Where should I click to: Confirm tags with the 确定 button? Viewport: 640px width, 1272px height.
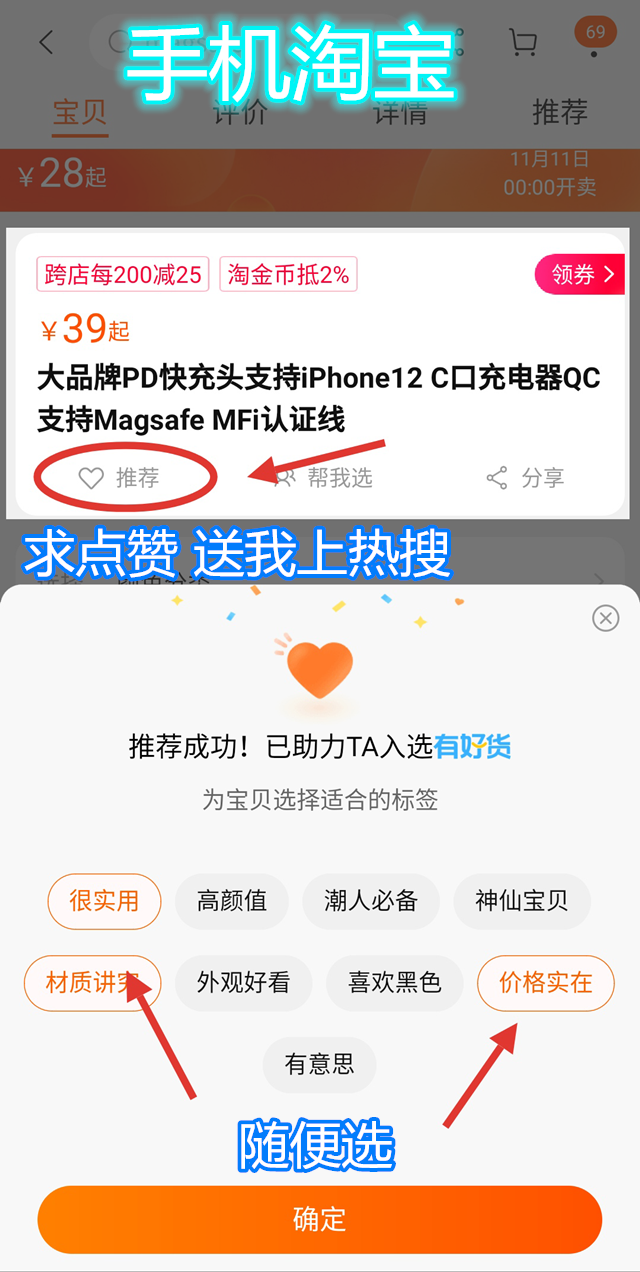click(320, 1219)
